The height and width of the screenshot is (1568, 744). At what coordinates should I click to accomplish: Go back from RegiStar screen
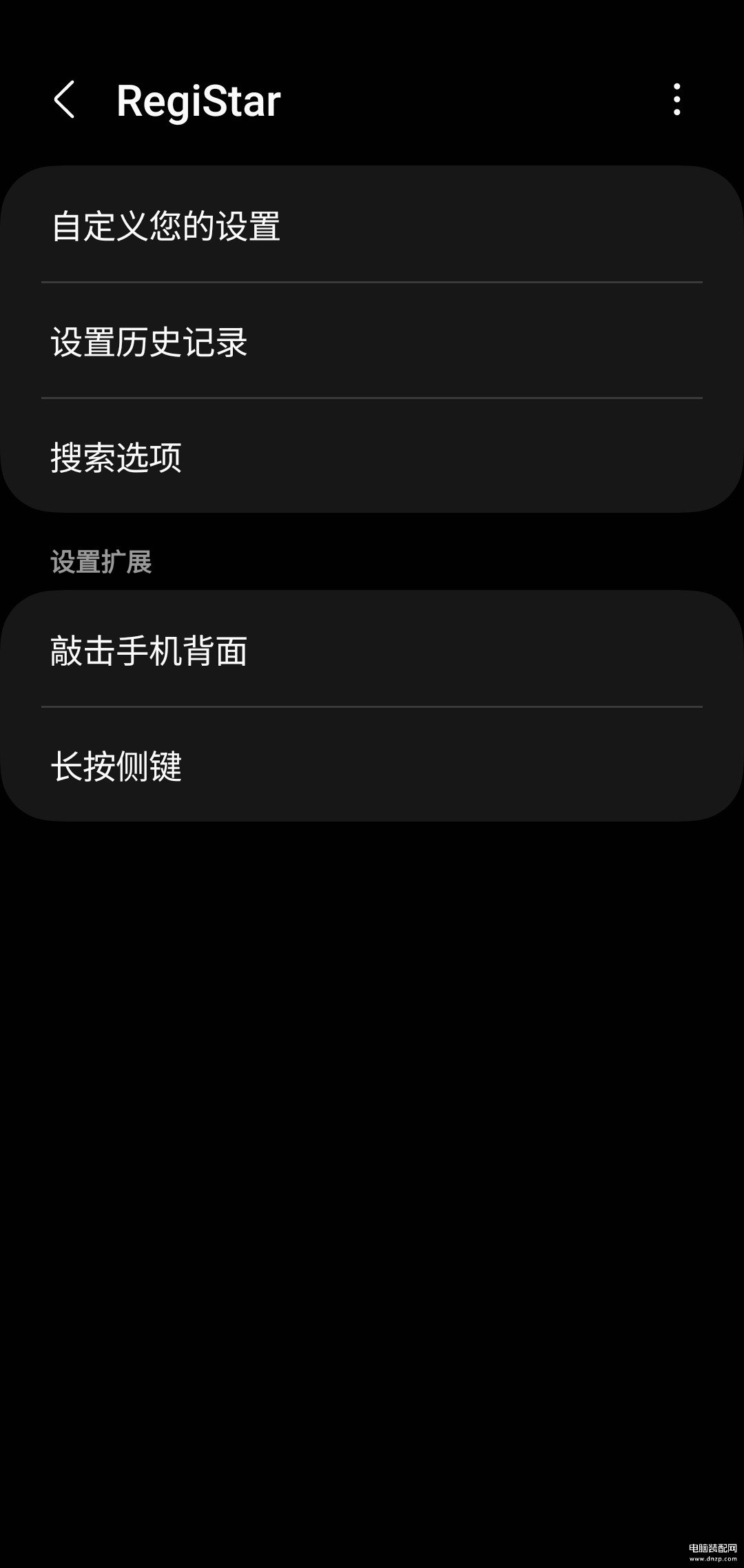click(64, 101)
